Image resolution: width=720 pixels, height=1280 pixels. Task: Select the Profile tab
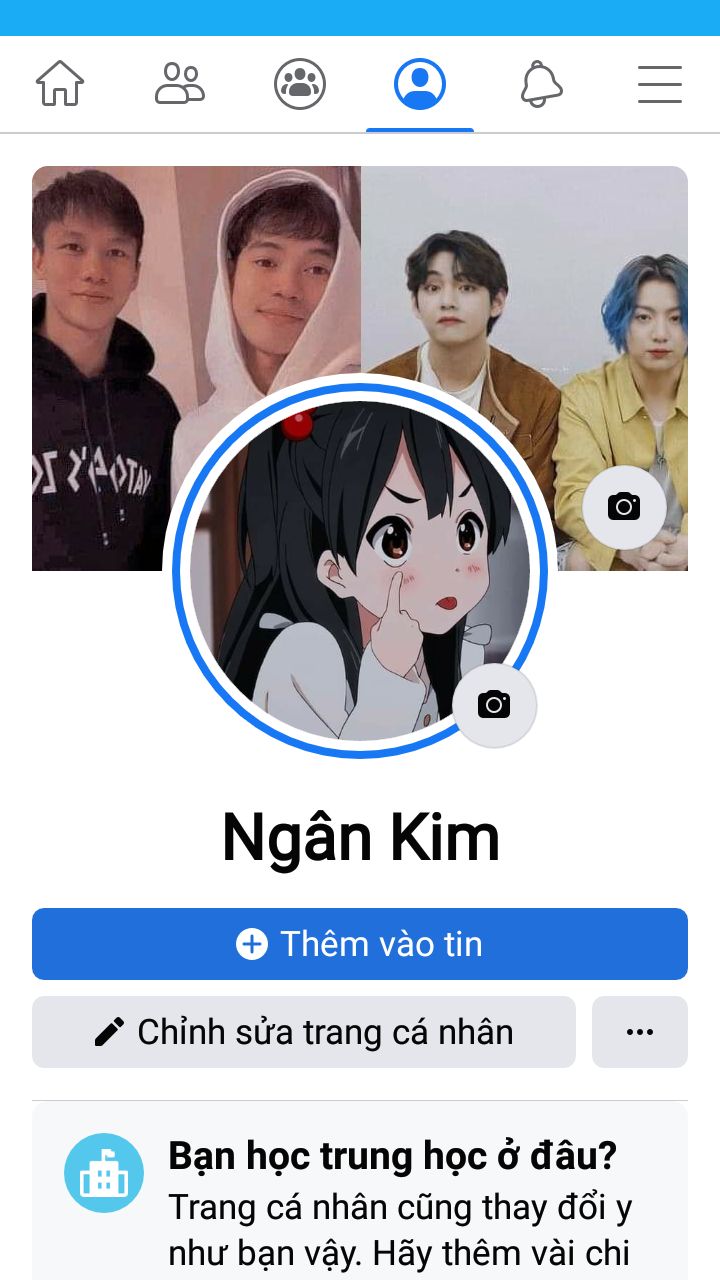420,84
